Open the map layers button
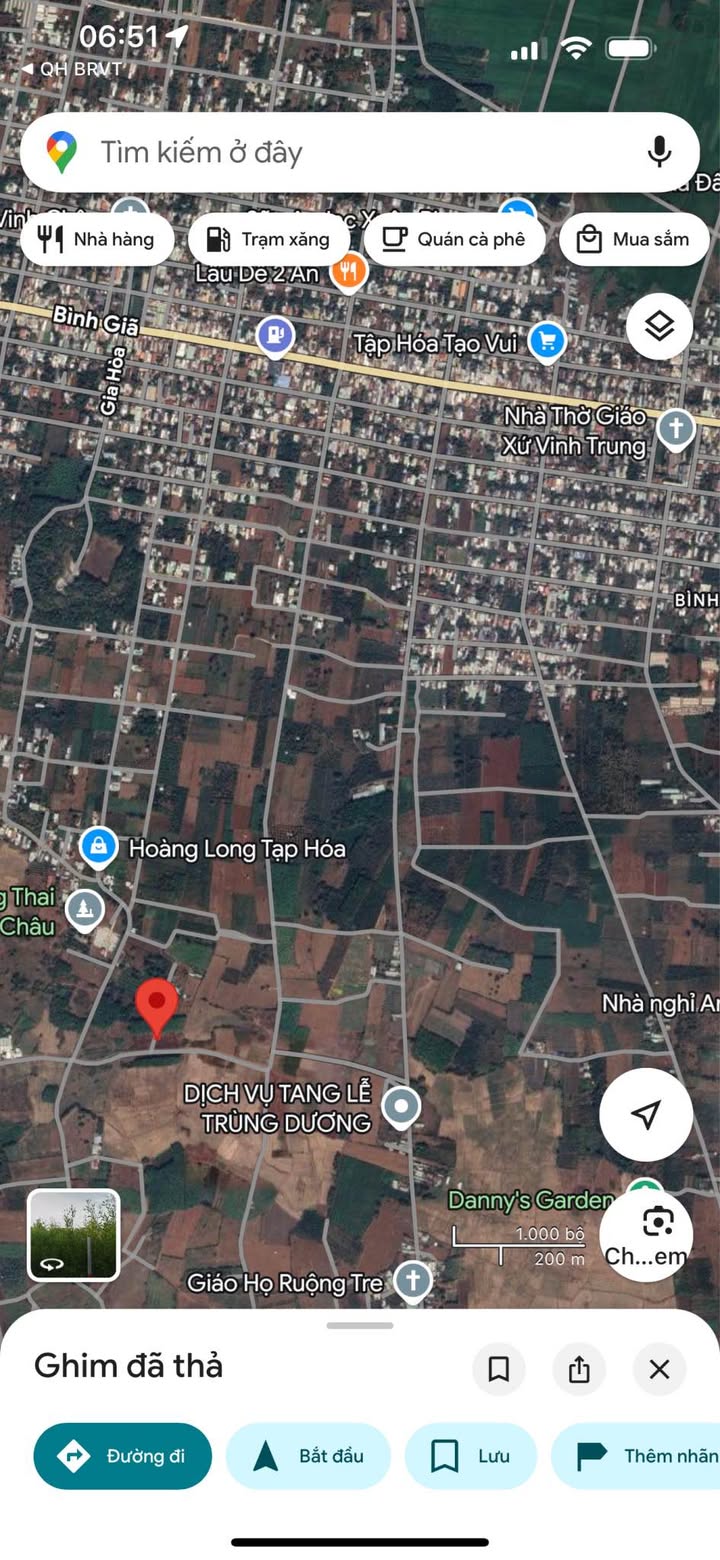 click(x=659, y=326)
